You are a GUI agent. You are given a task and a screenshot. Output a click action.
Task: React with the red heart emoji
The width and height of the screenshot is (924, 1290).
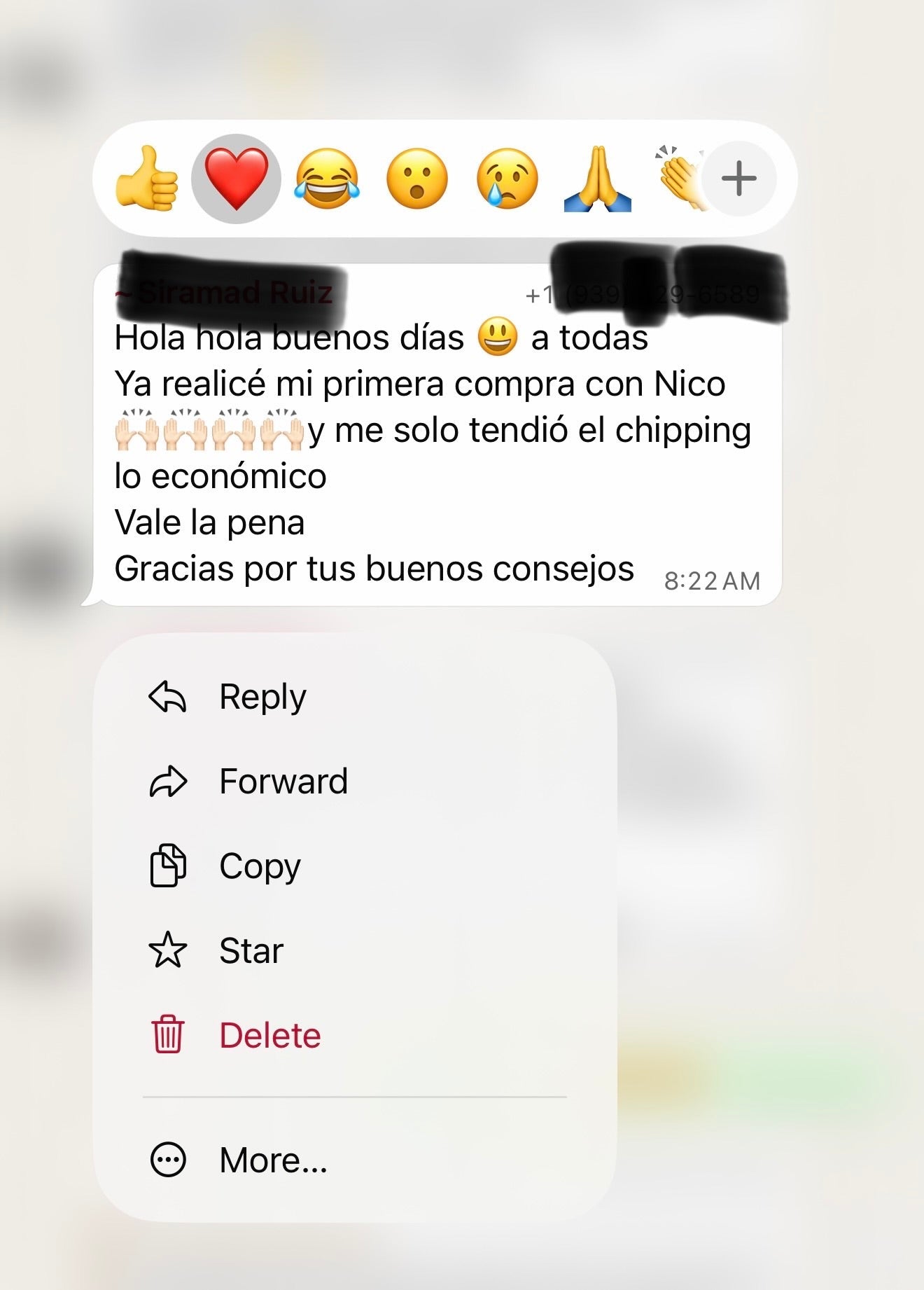pyautogui.click(x=237, y=179)
